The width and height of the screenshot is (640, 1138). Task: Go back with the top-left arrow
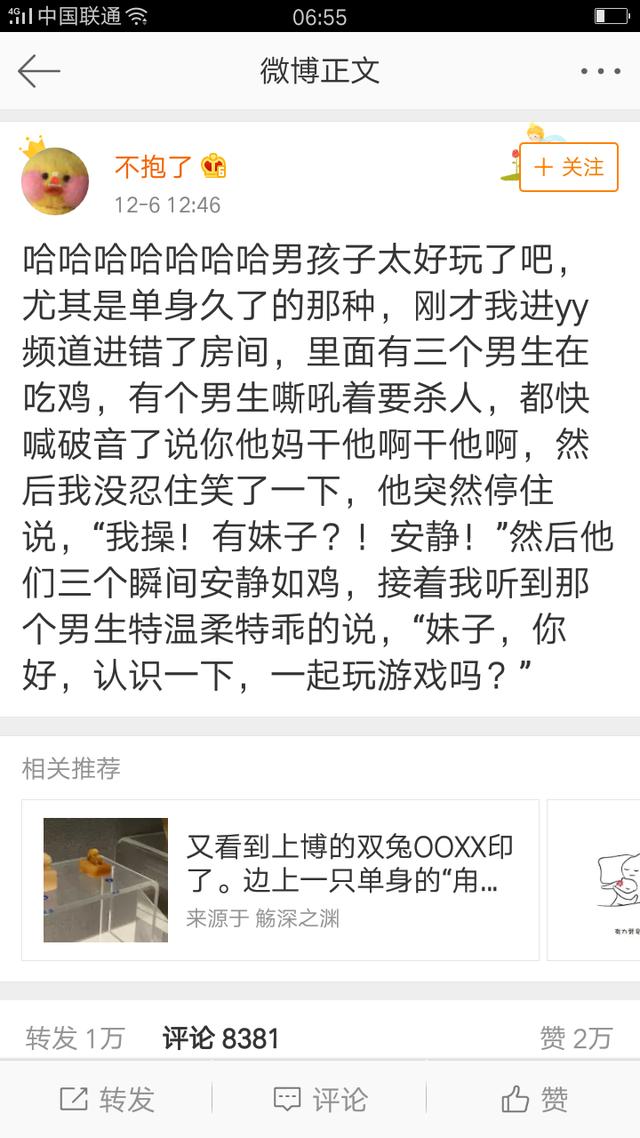pyautogui.click(x=39, y=71)
